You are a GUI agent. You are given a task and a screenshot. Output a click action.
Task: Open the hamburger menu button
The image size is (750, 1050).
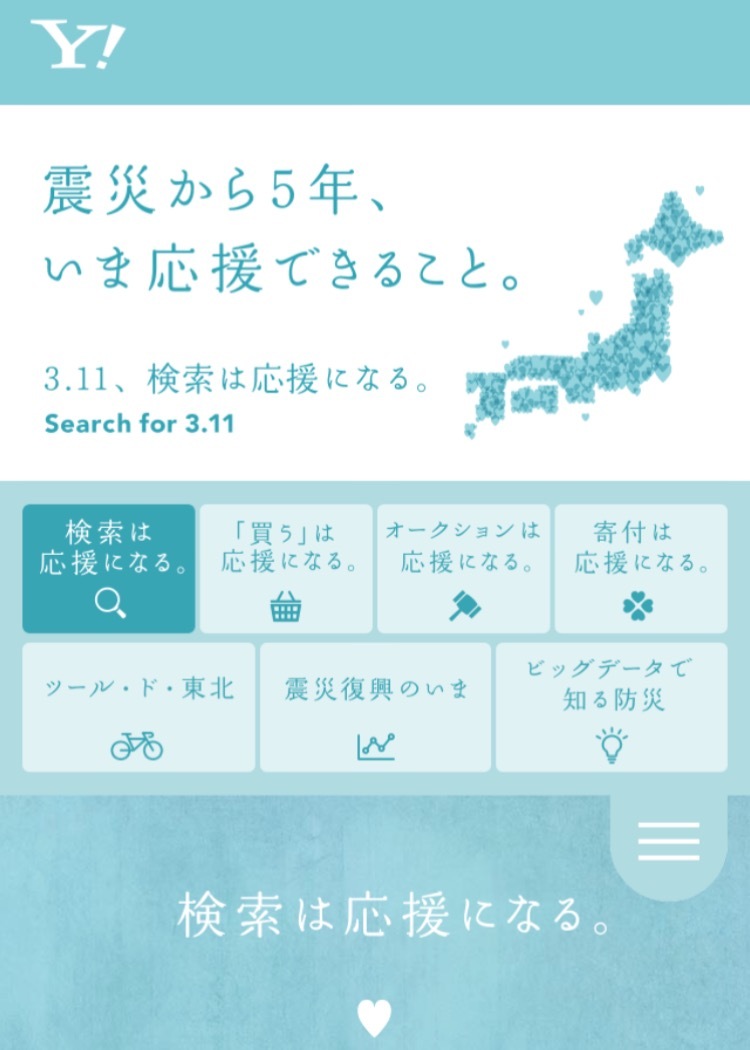point(669,841)
